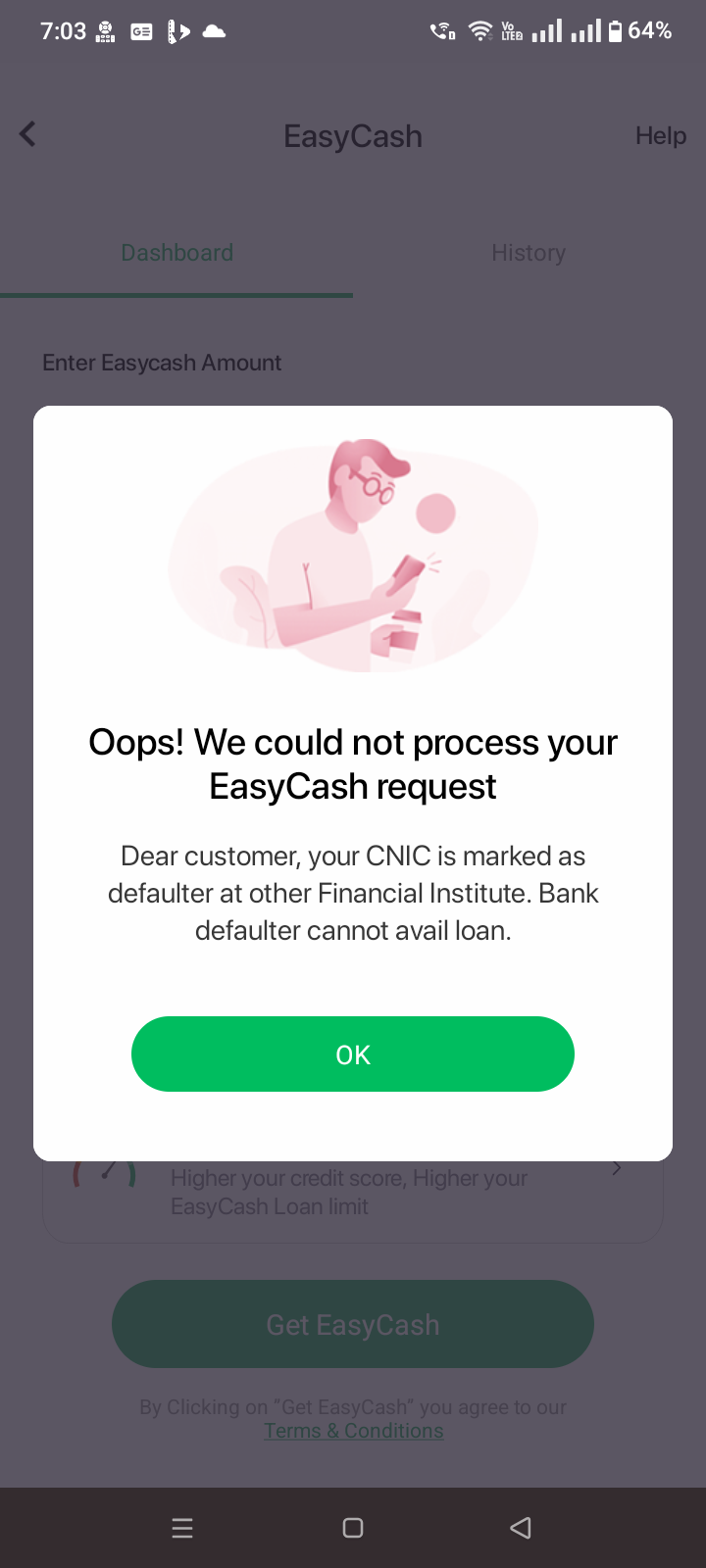Go to the system home screen
Image resolution: width=706 pixels, height=1568 pixels.
[353, 1528]
